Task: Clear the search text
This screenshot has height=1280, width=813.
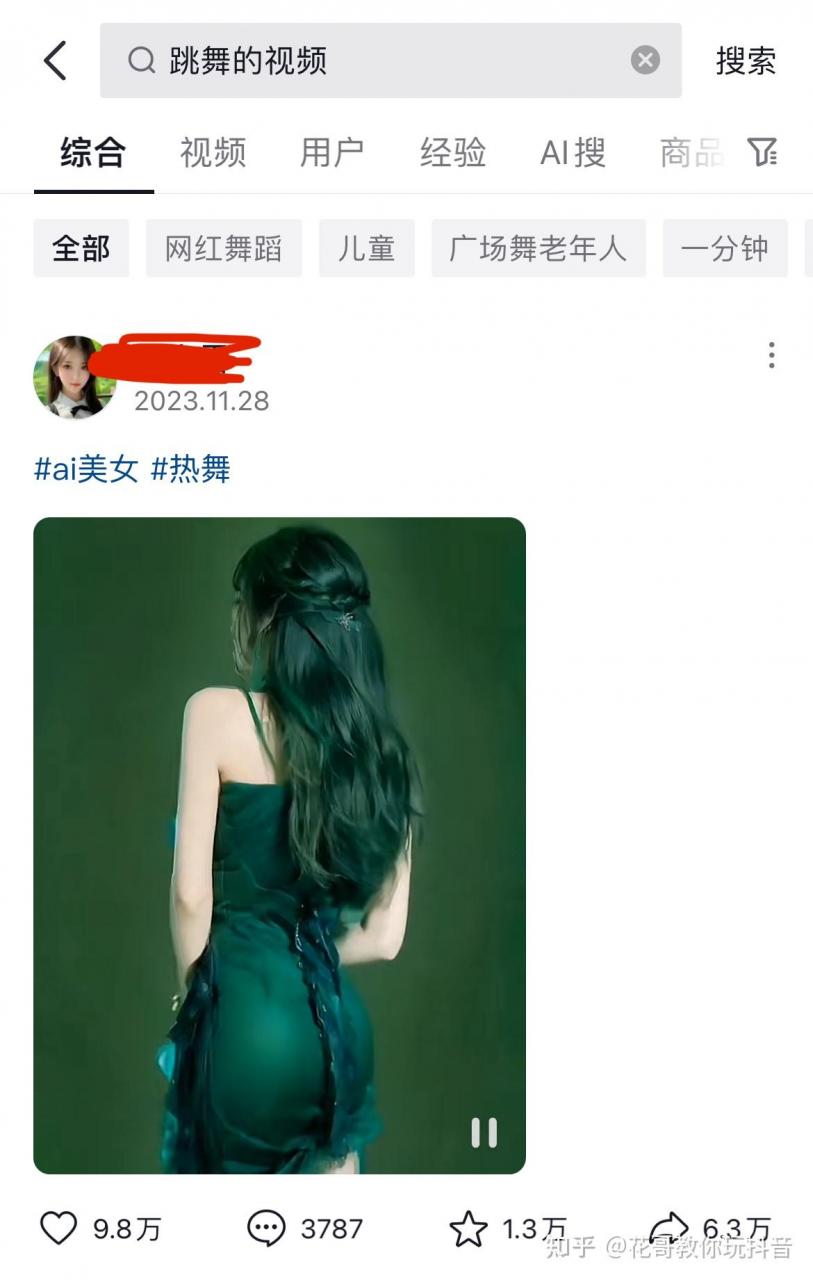Action: point(645,61)
